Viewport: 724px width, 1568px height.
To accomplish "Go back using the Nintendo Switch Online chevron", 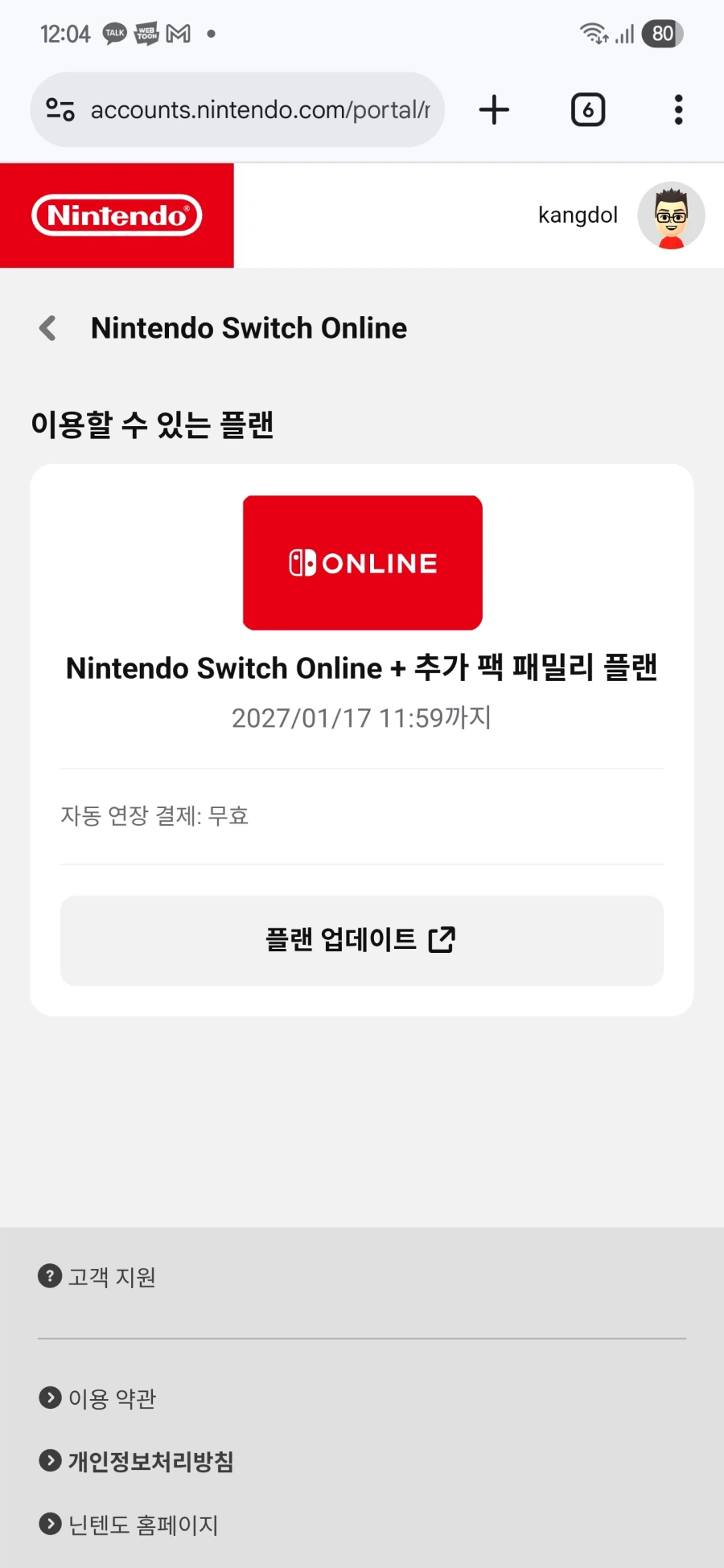I will pos(47,327).
